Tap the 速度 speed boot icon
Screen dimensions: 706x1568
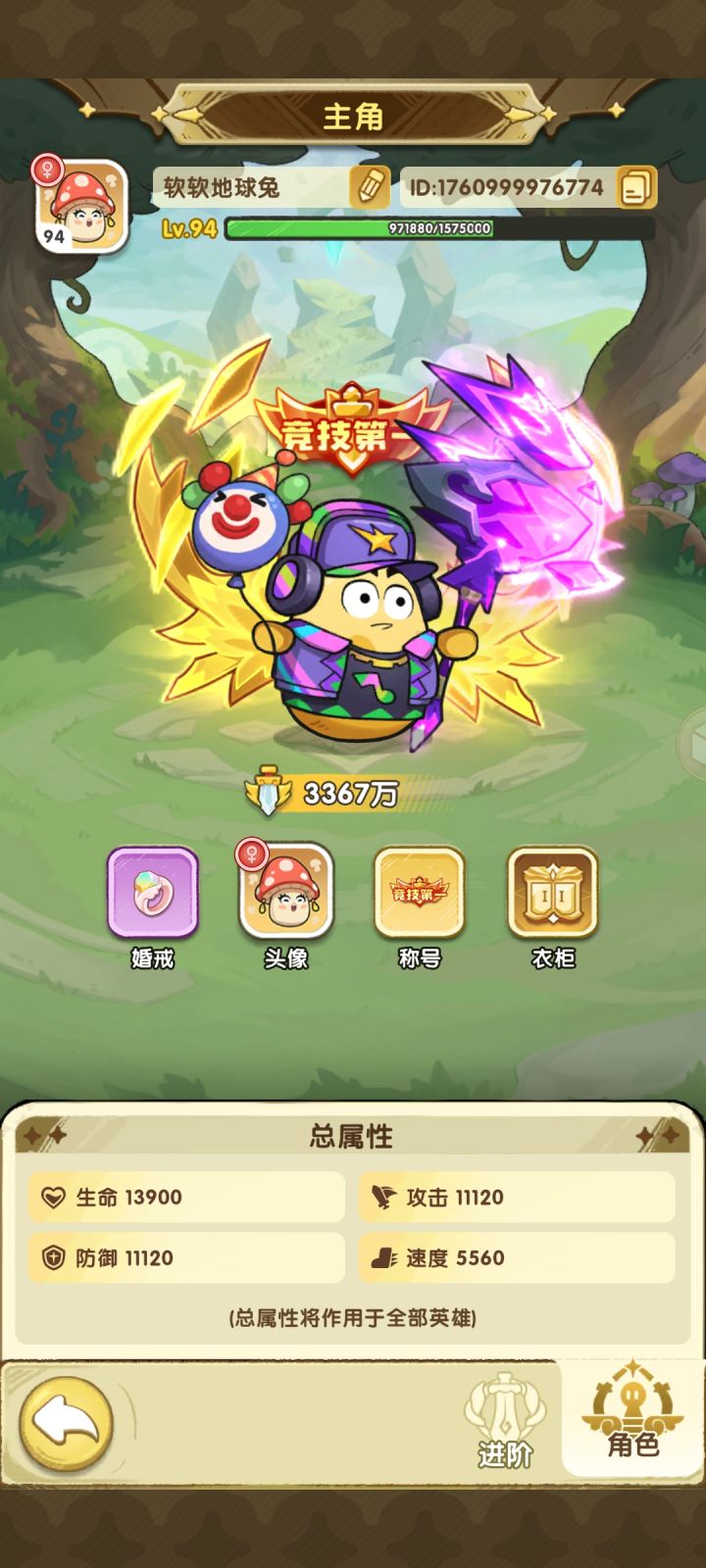(x=386, y=1259)
